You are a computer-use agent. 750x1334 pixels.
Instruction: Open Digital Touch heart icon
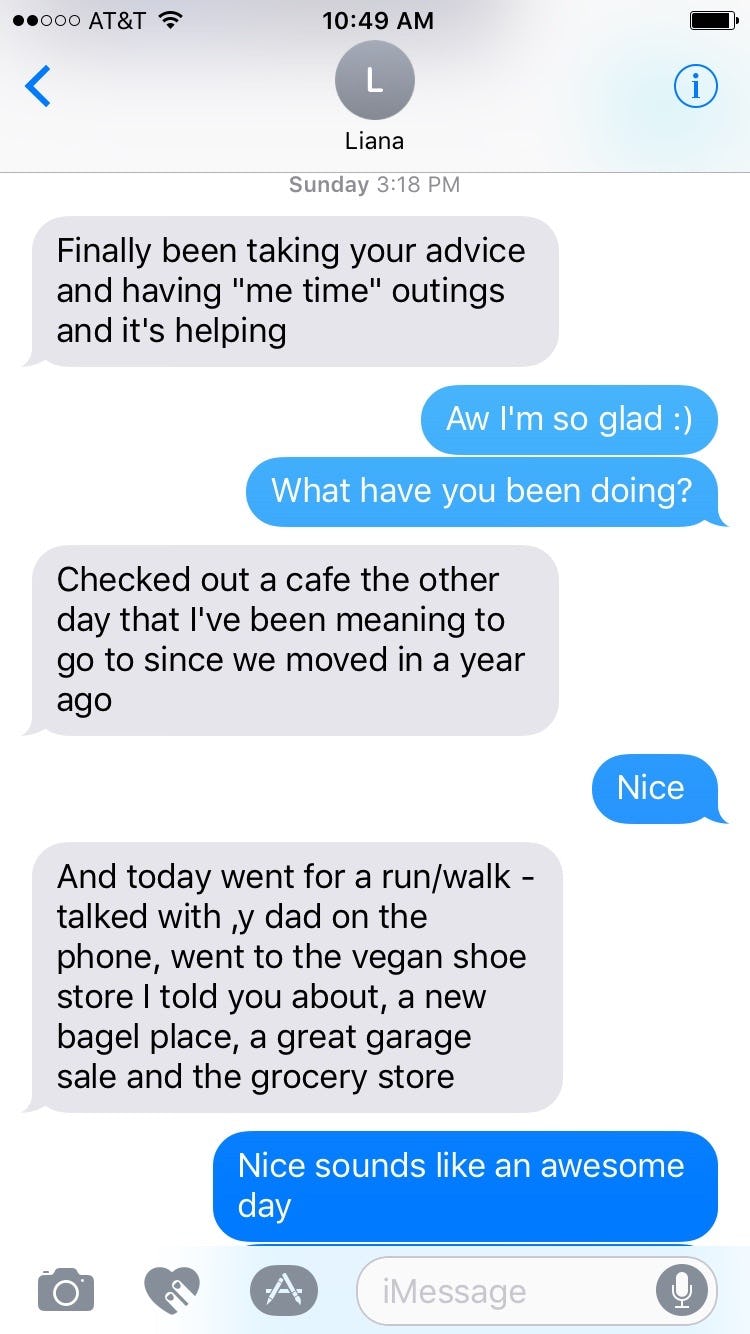(172, 1290)
